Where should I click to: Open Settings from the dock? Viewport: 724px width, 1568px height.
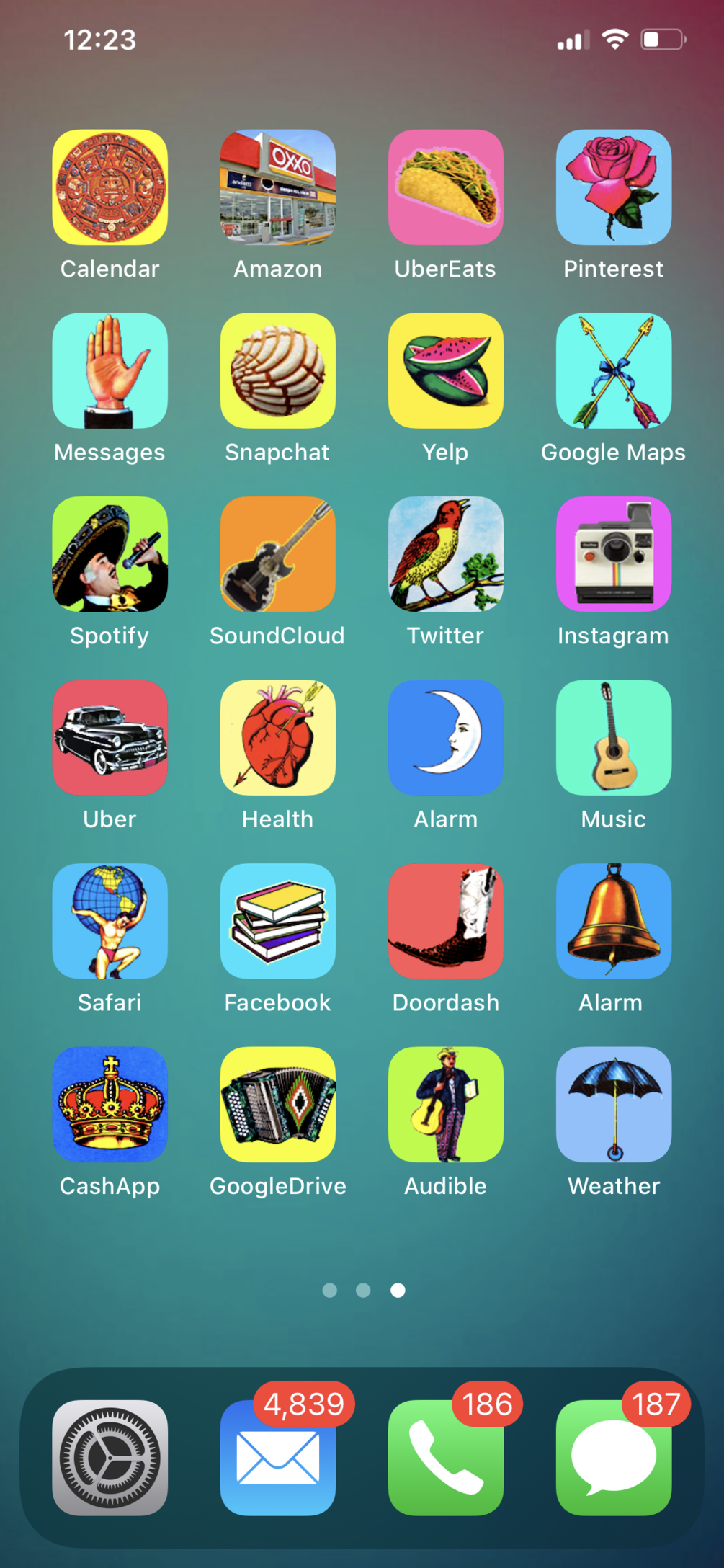110,1457
